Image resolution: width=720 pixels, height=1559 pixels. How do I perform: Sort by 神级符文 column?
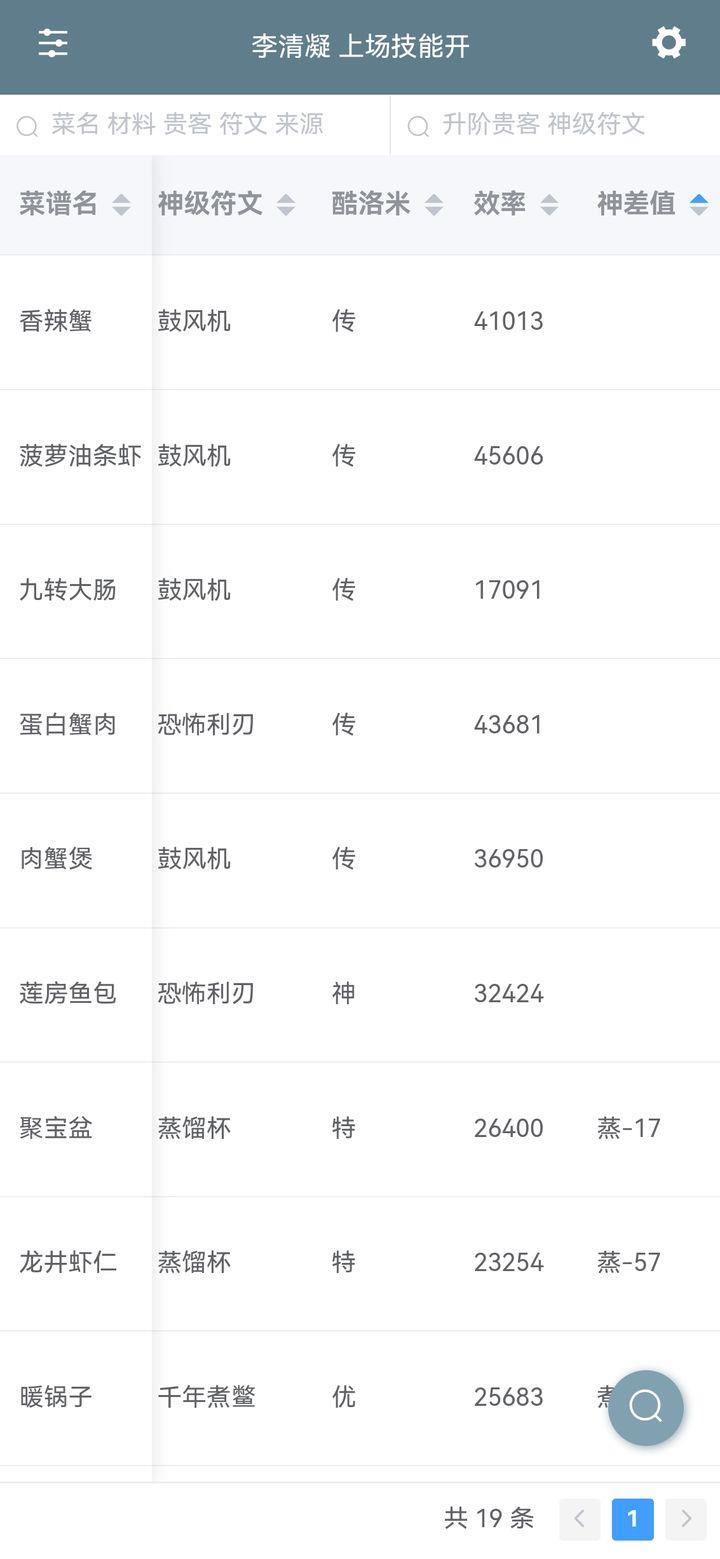click(226, 204)
